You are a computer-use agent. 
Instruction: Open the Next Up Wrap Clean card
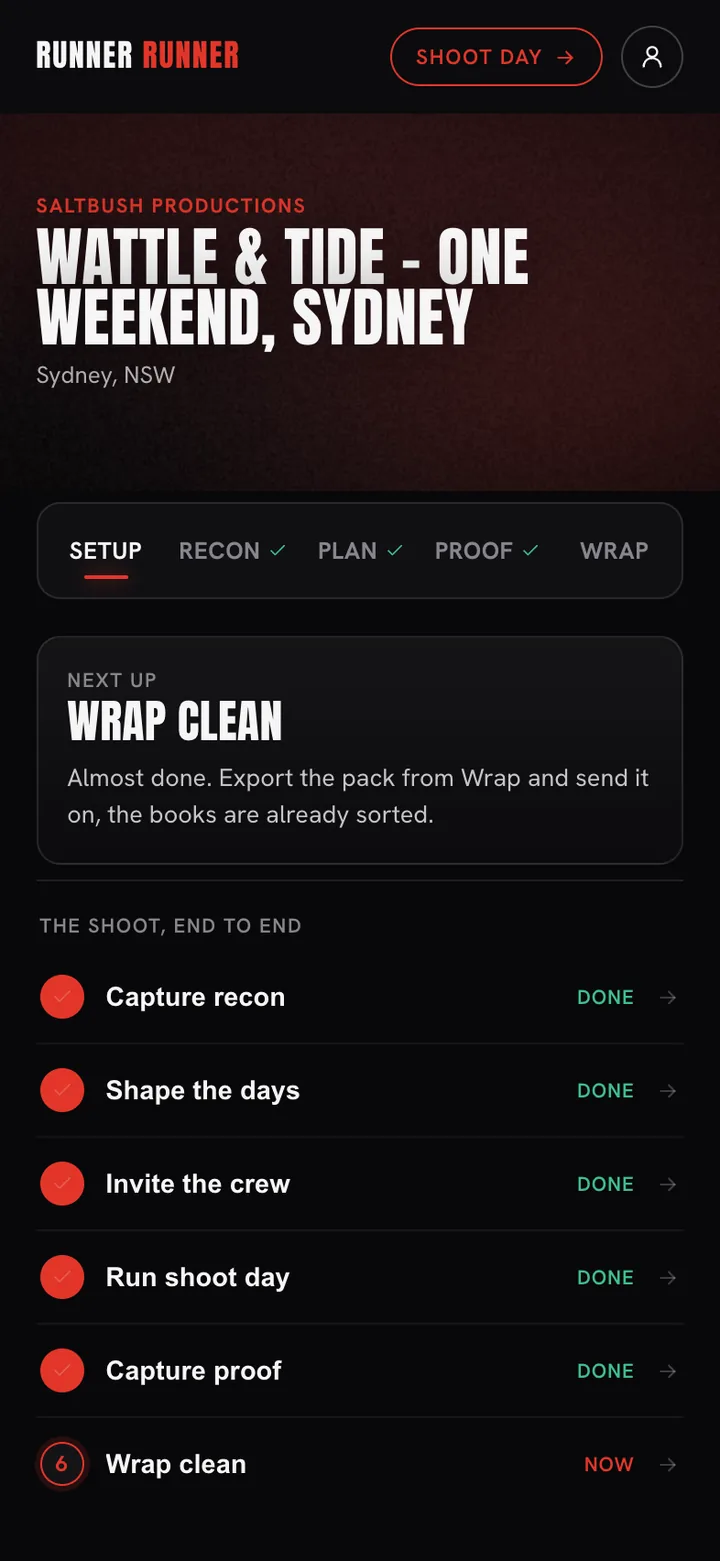click(x=360, y=750)
